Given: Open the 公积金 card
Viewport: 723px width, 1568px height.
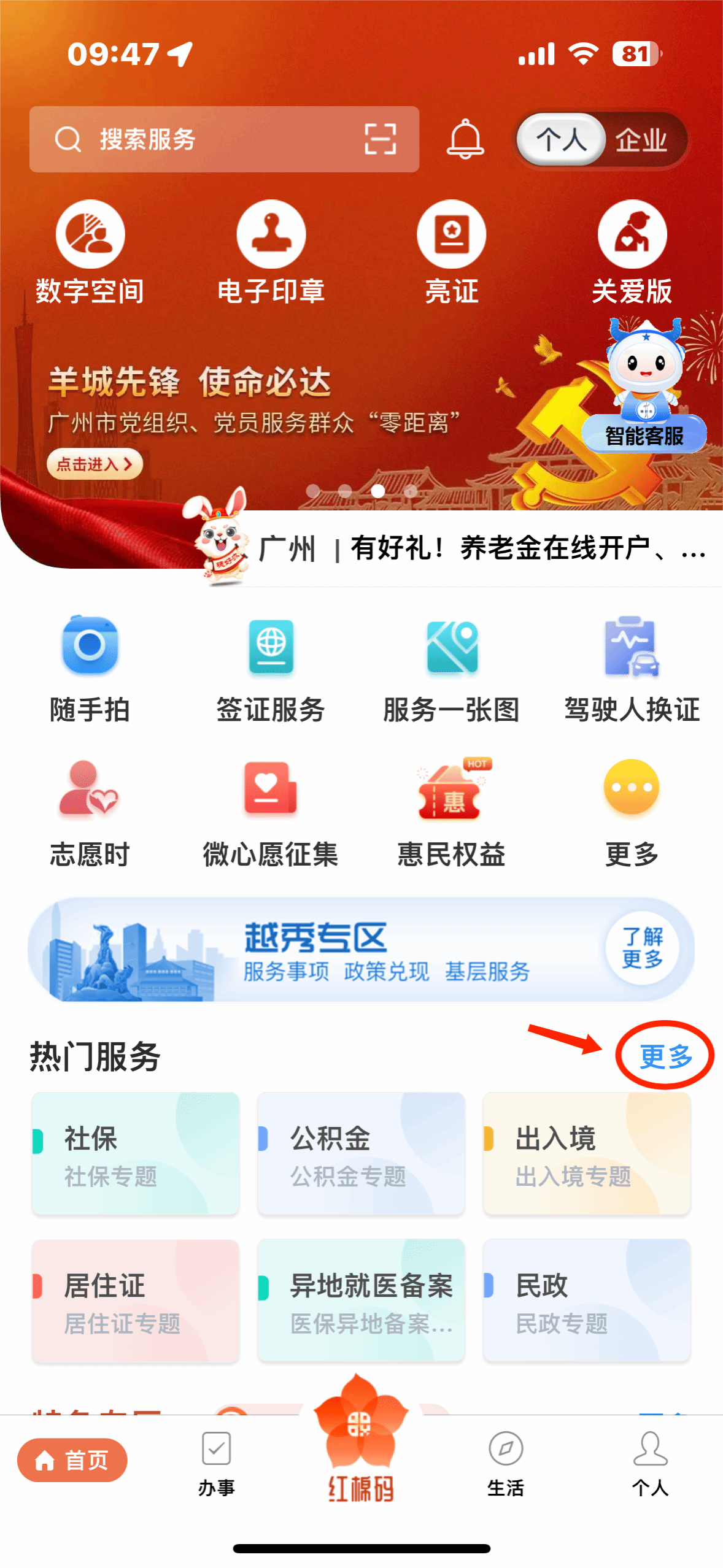Looking at the screenshot, I should (x=361, y=1154).
